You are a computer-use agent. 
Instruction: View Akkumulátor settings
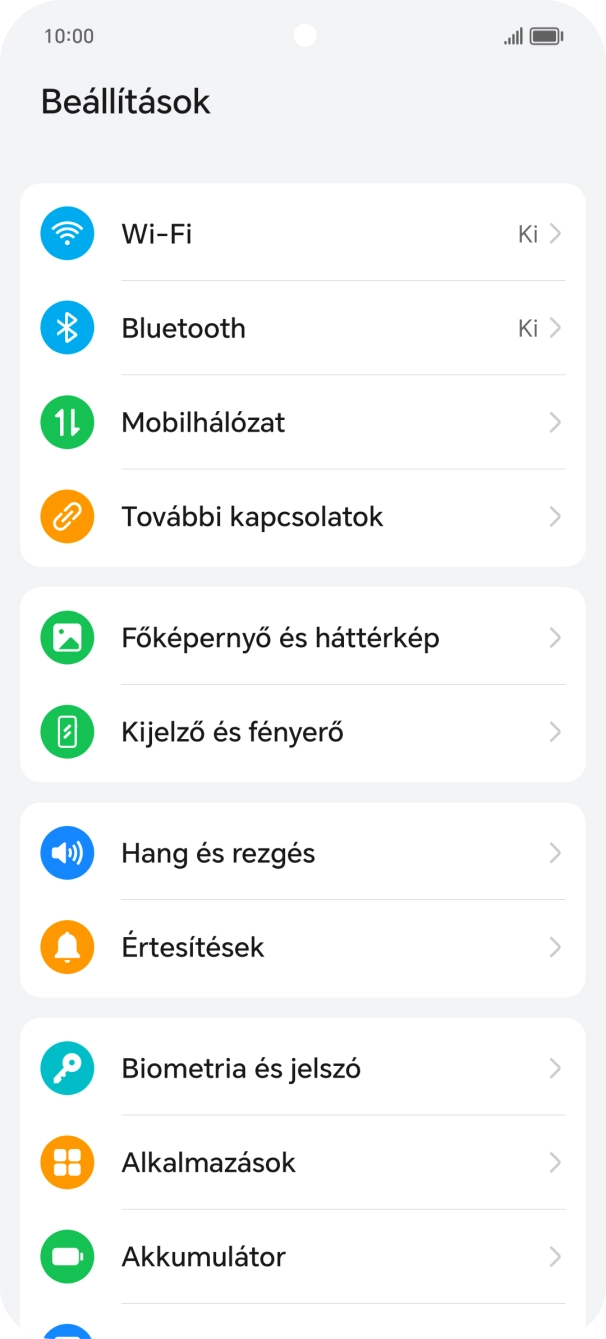pos(302,1257)
